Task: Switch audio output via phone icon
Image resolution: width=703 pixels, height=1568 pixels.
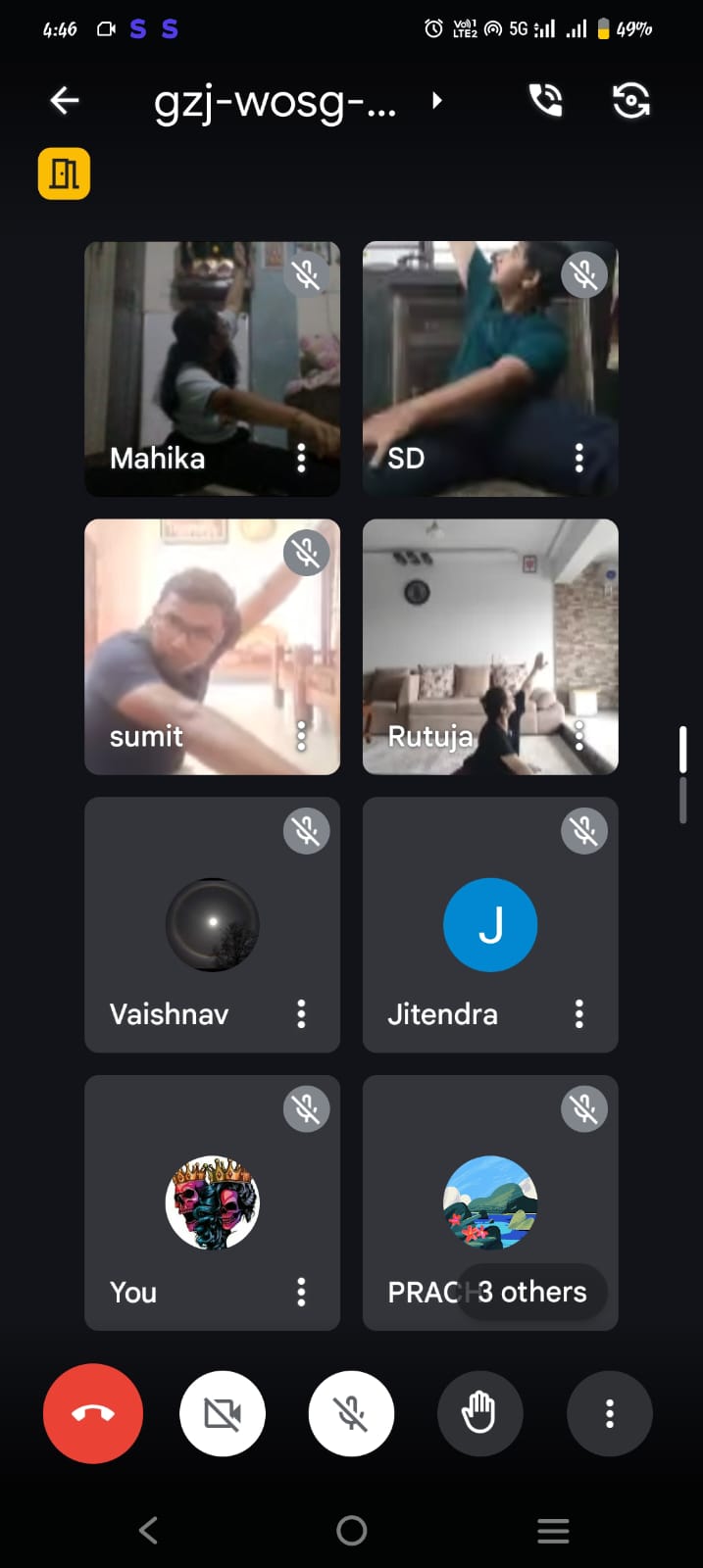Action: pos(546,100)
